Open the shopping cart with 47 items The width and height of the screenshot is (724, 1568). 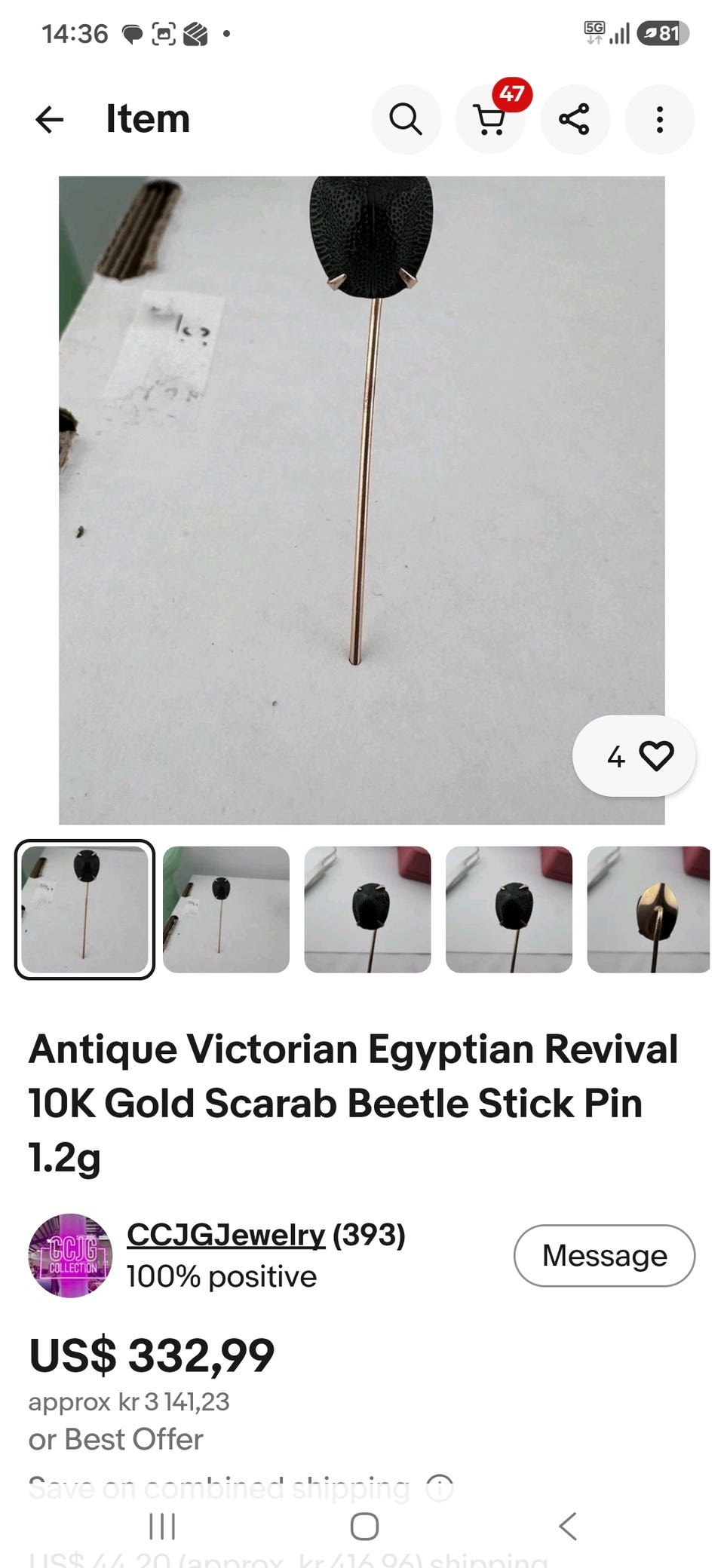tap(490, 119)
